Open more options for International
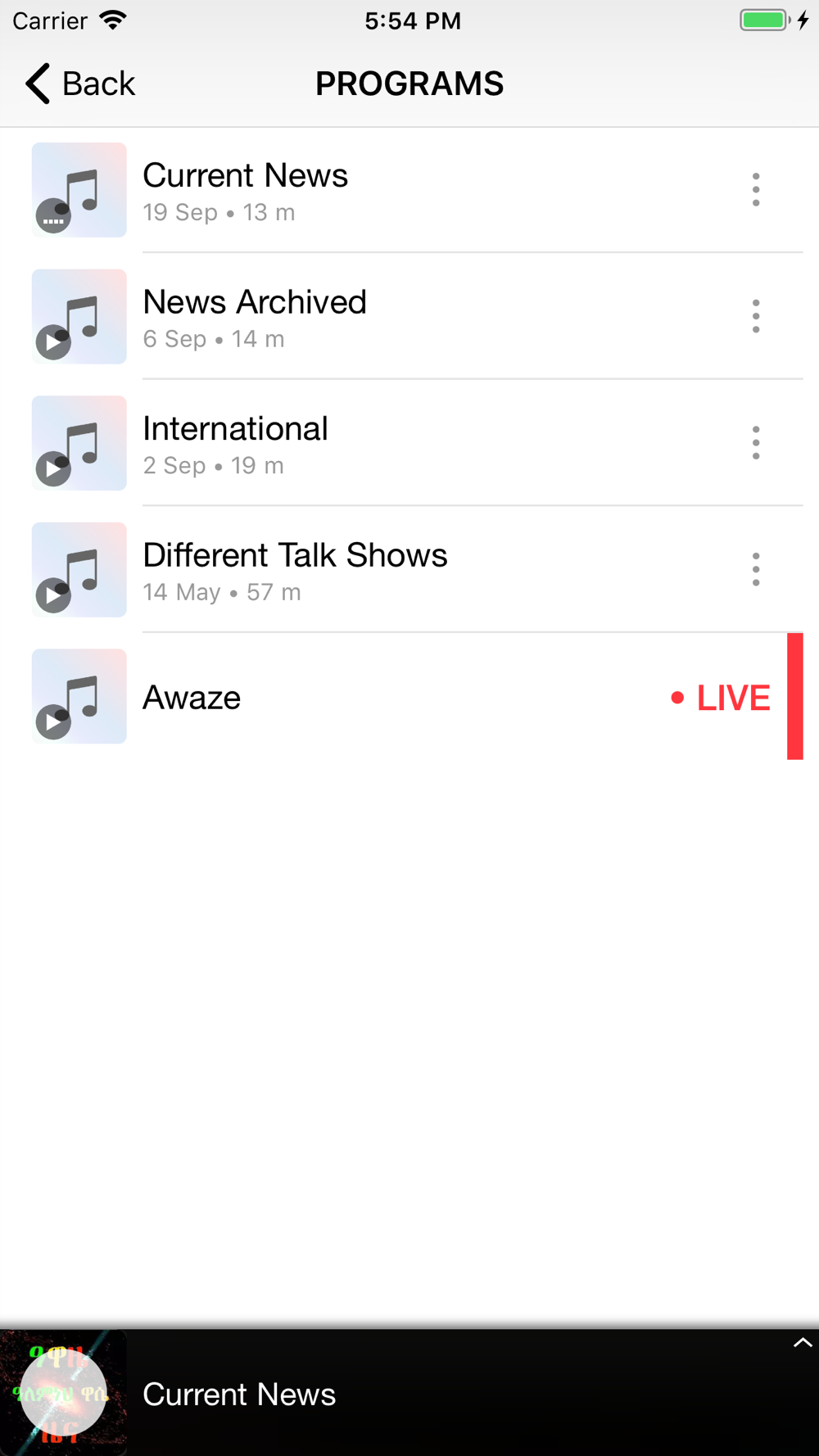The width and height of the screenshot is (819, 1456). [x=755, y=443]
